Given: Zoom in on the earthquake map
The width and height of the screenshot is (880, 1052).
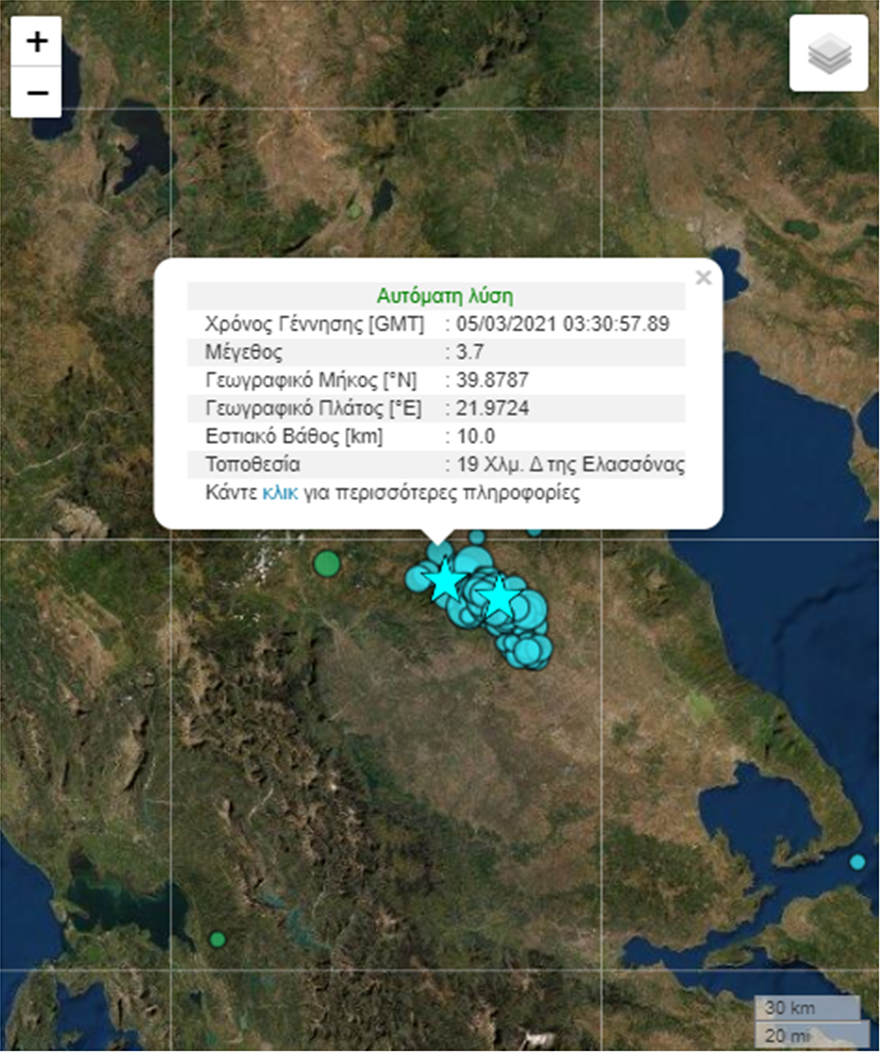Looking at the screenshot, I should click(x=37, y=42).
